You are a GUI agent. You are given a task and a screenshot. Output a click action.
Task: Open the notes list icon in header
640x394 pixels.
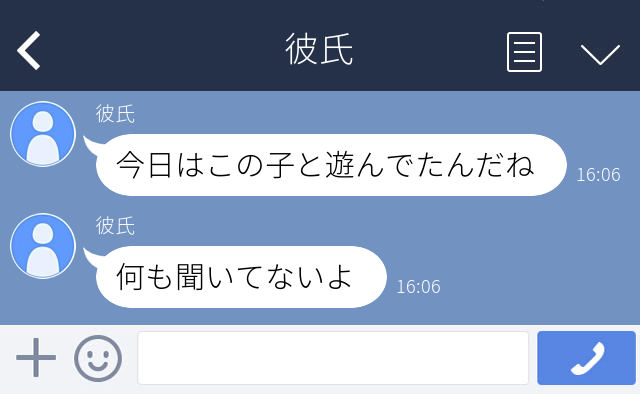[524, 52]
